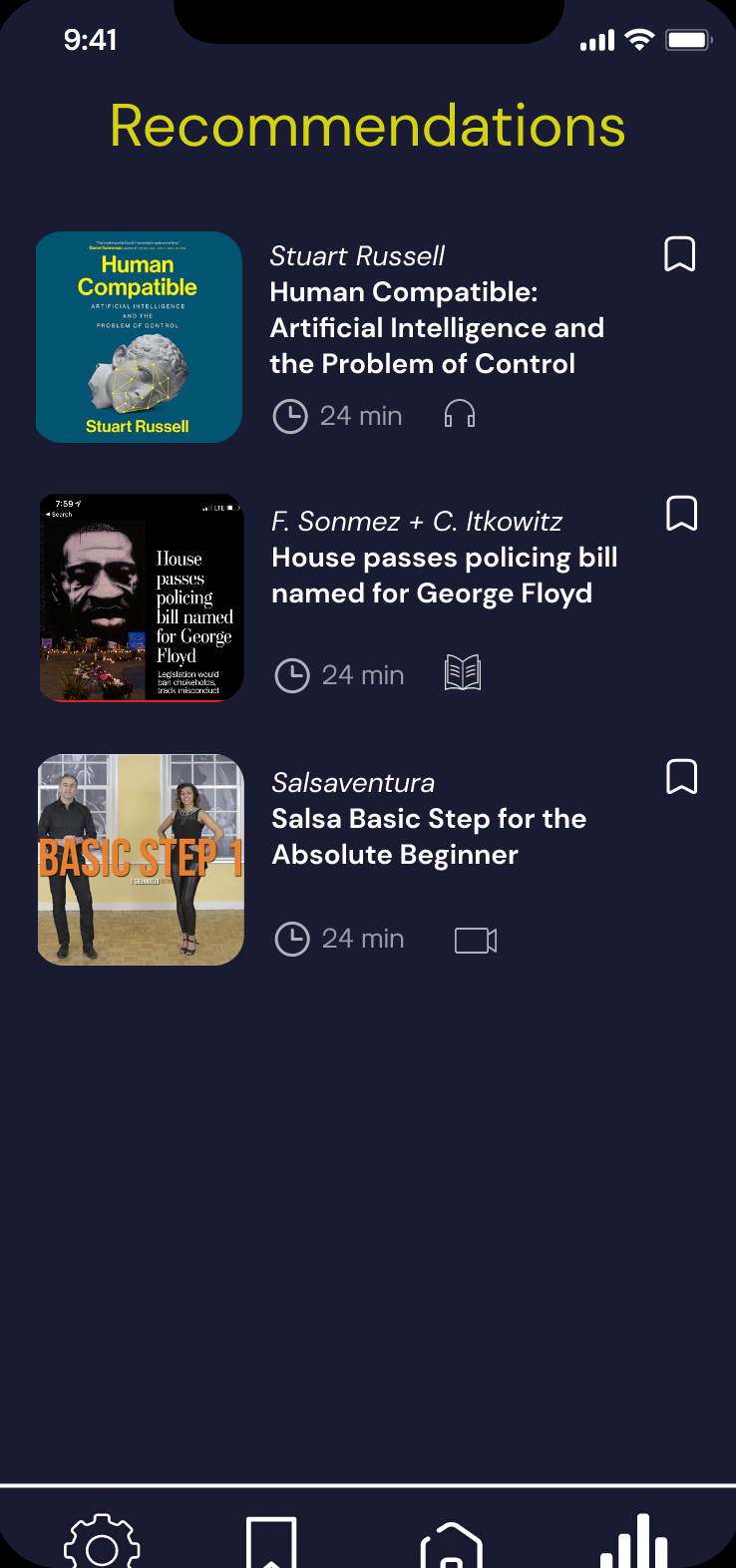Bookmark the Human Compatible recommendation
736x1568 pixels.
pyautogui.click(x=679, y=254)
